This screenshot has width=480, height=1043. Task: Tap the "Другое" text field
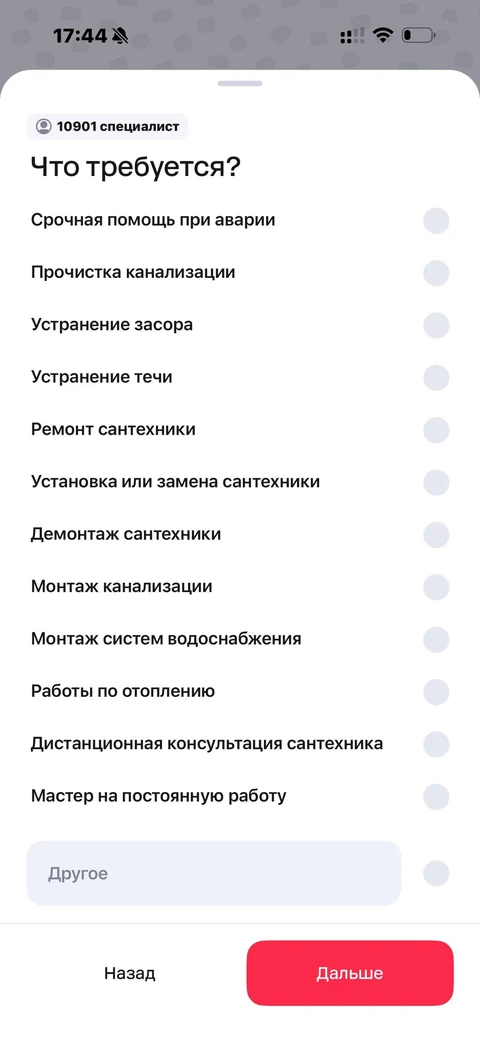click(213, 873)
